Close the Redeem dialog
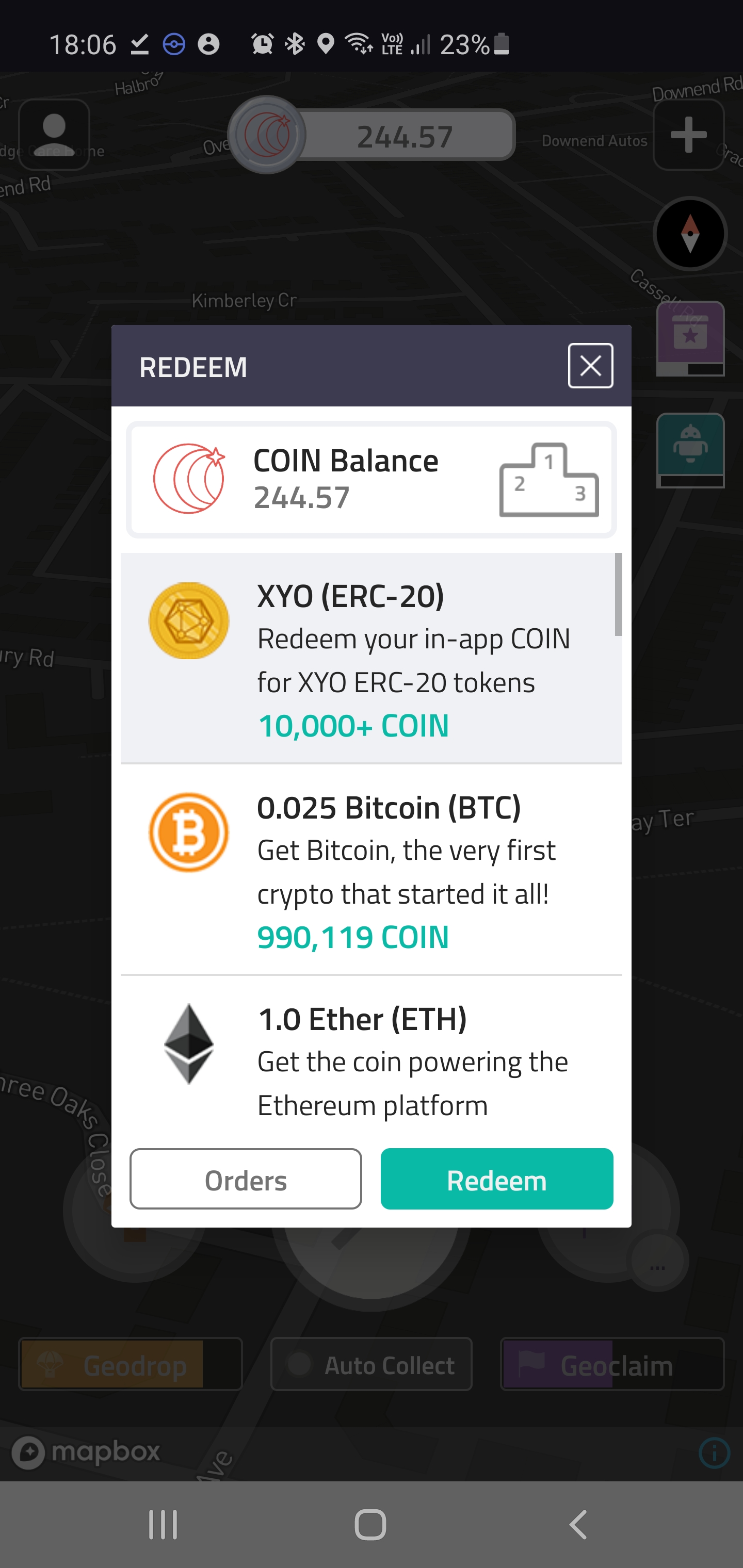 590,366
